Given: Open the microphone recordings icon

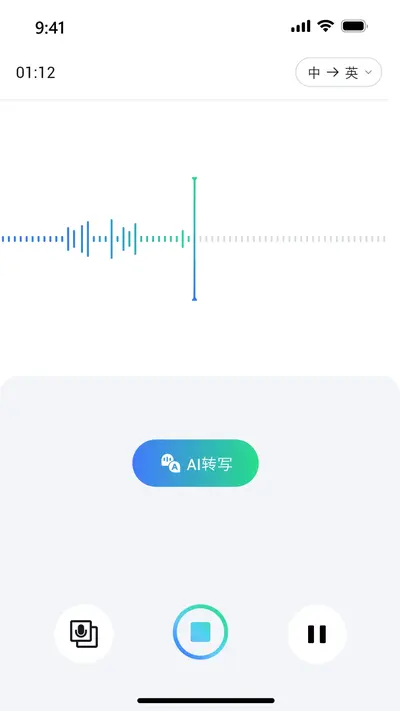Looking at the screenshot, I should [84, 634].
